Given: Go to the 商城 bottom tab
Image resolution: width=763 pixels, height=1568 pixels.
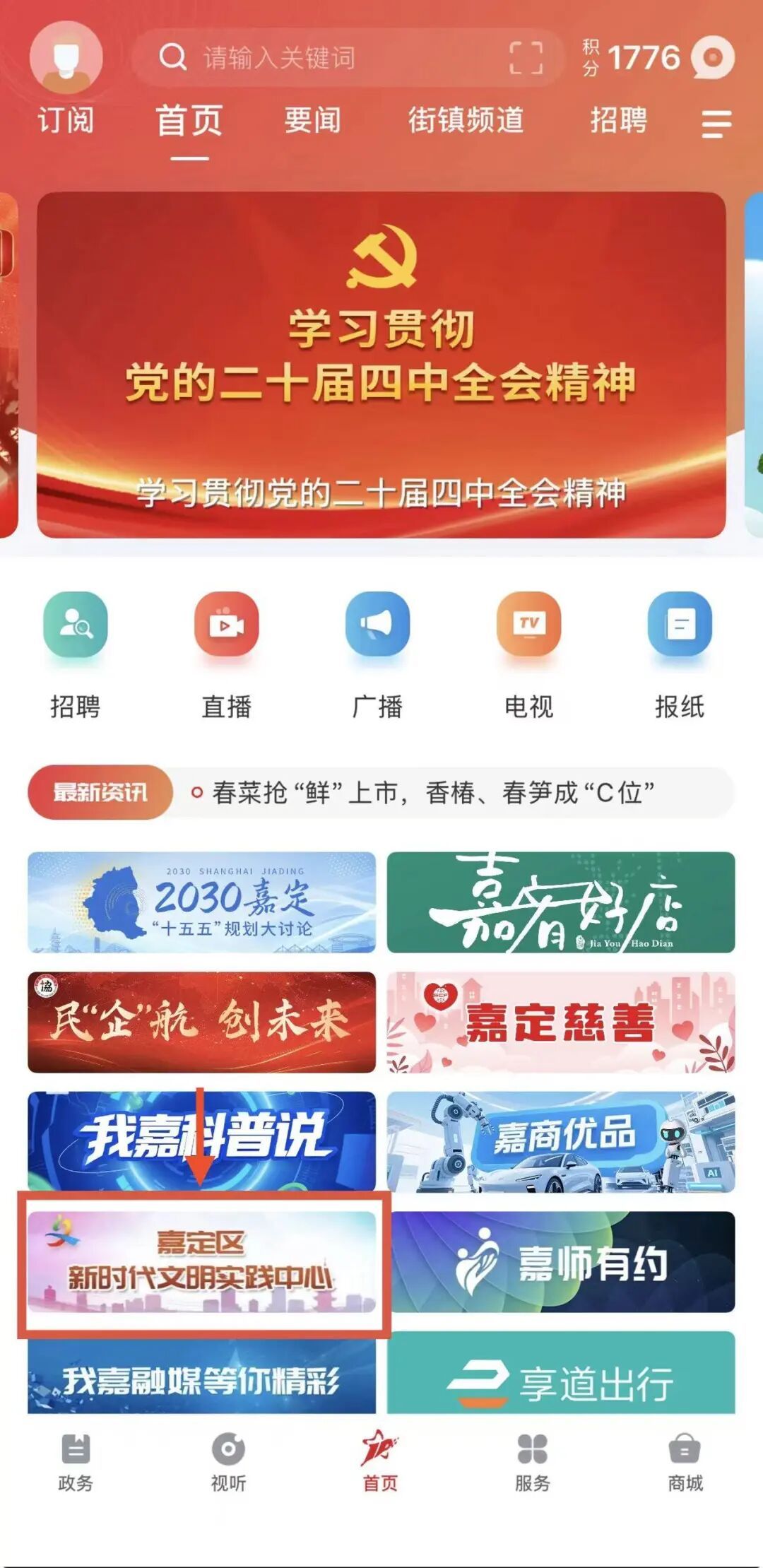Looking at the screenshot, I should tap(685, 1461).
